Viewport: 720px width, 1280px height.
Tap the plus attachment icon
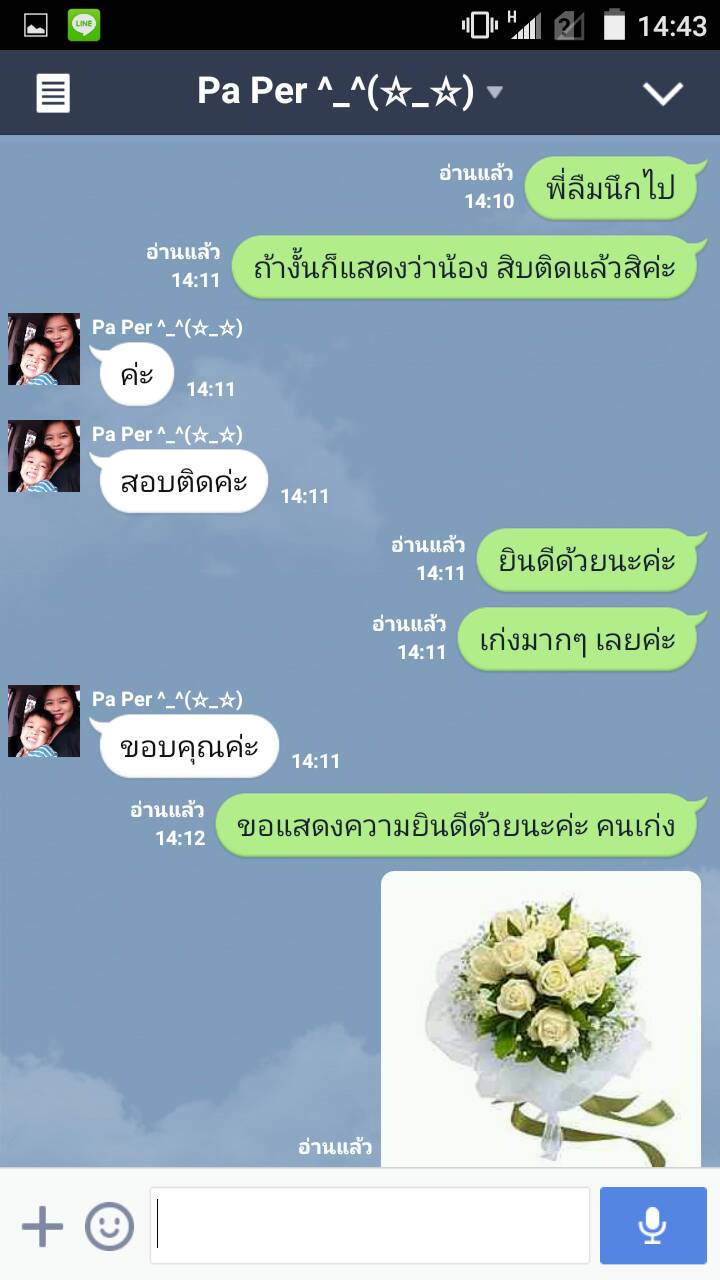click(x=42, y=1226)
